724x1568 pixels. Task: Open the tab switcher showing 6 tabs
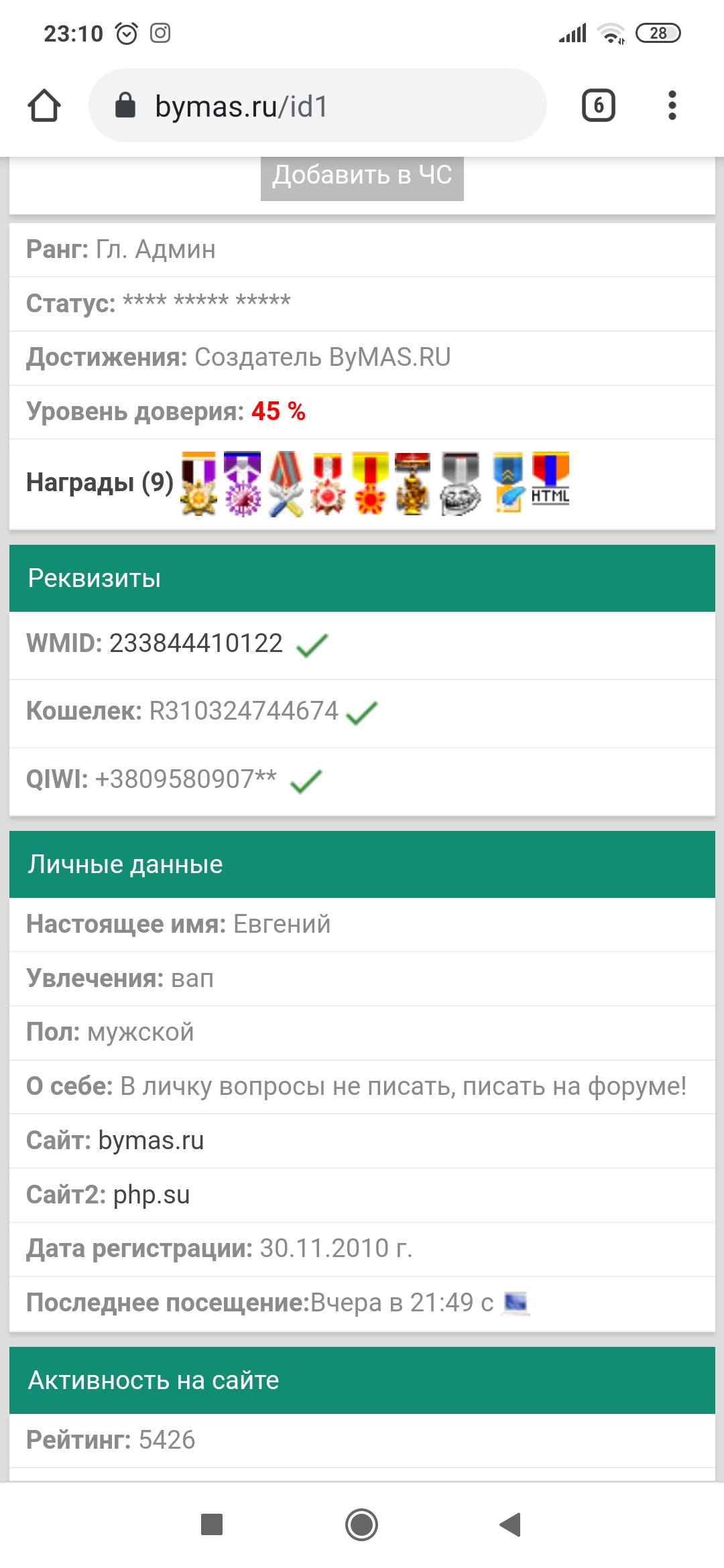598,106
